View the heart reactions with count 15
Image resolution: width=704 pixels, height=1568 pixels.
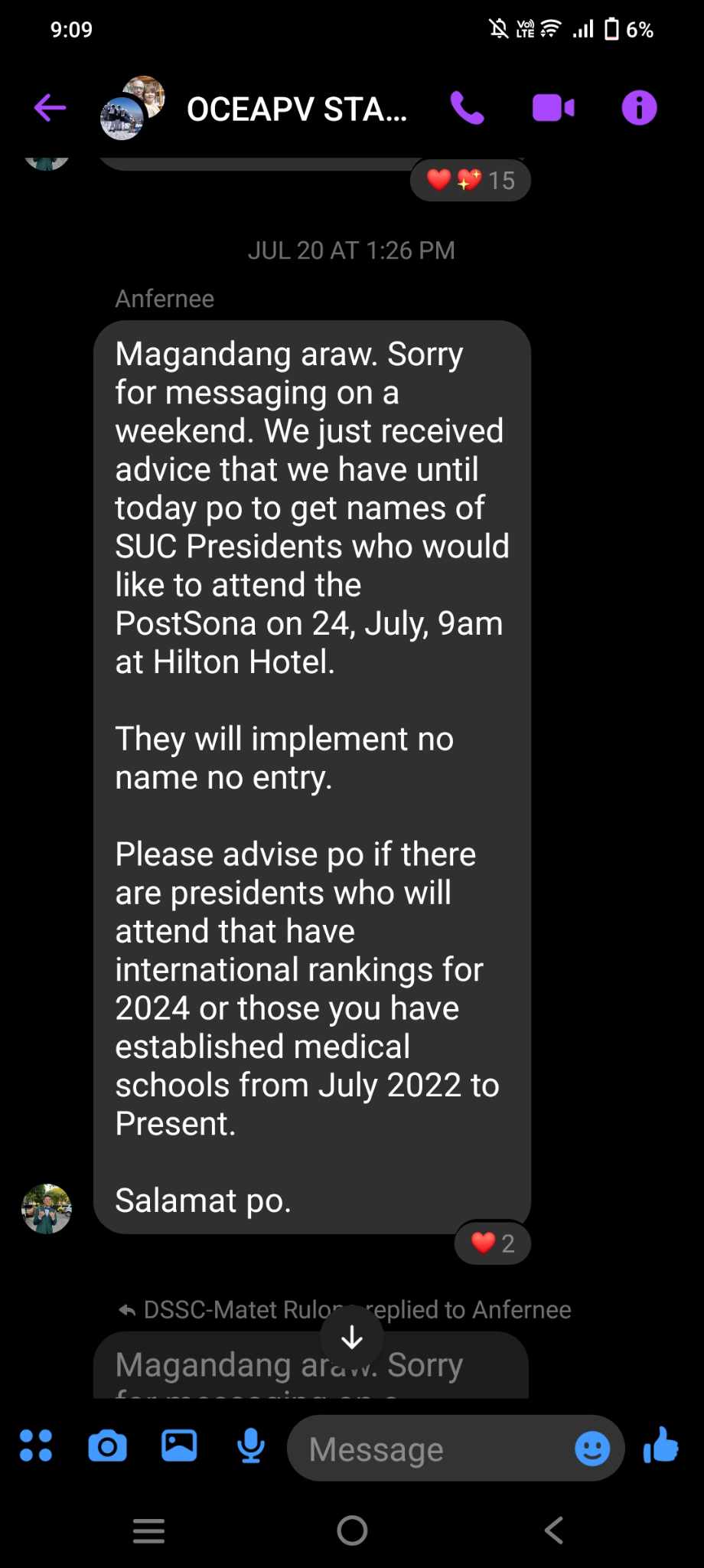click(x=471, y=180)
